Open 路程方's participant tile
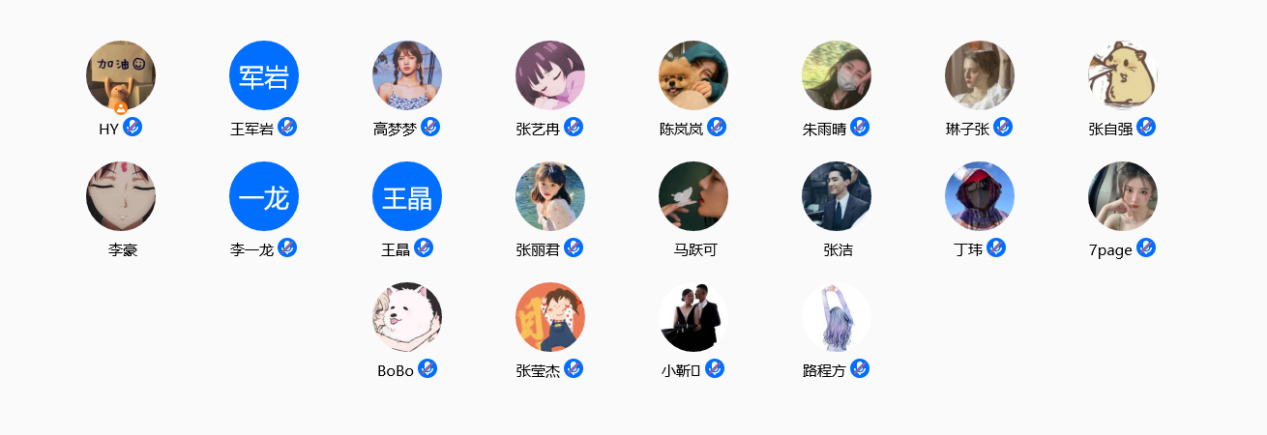Screen dimensions: 1267x435 pyautogui.click(x=836, y=318)
